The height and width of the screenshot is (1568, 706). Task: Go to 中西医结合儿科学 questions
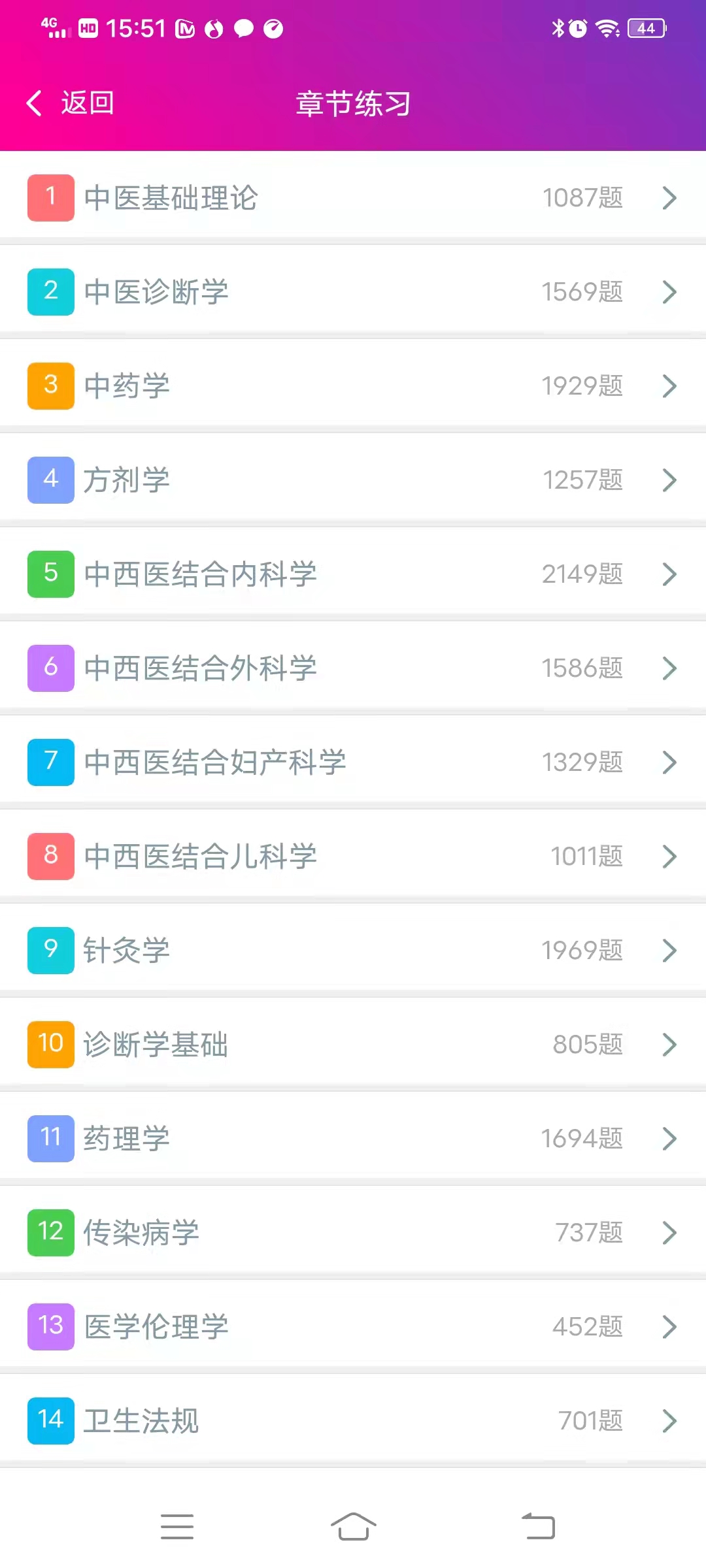353,857
